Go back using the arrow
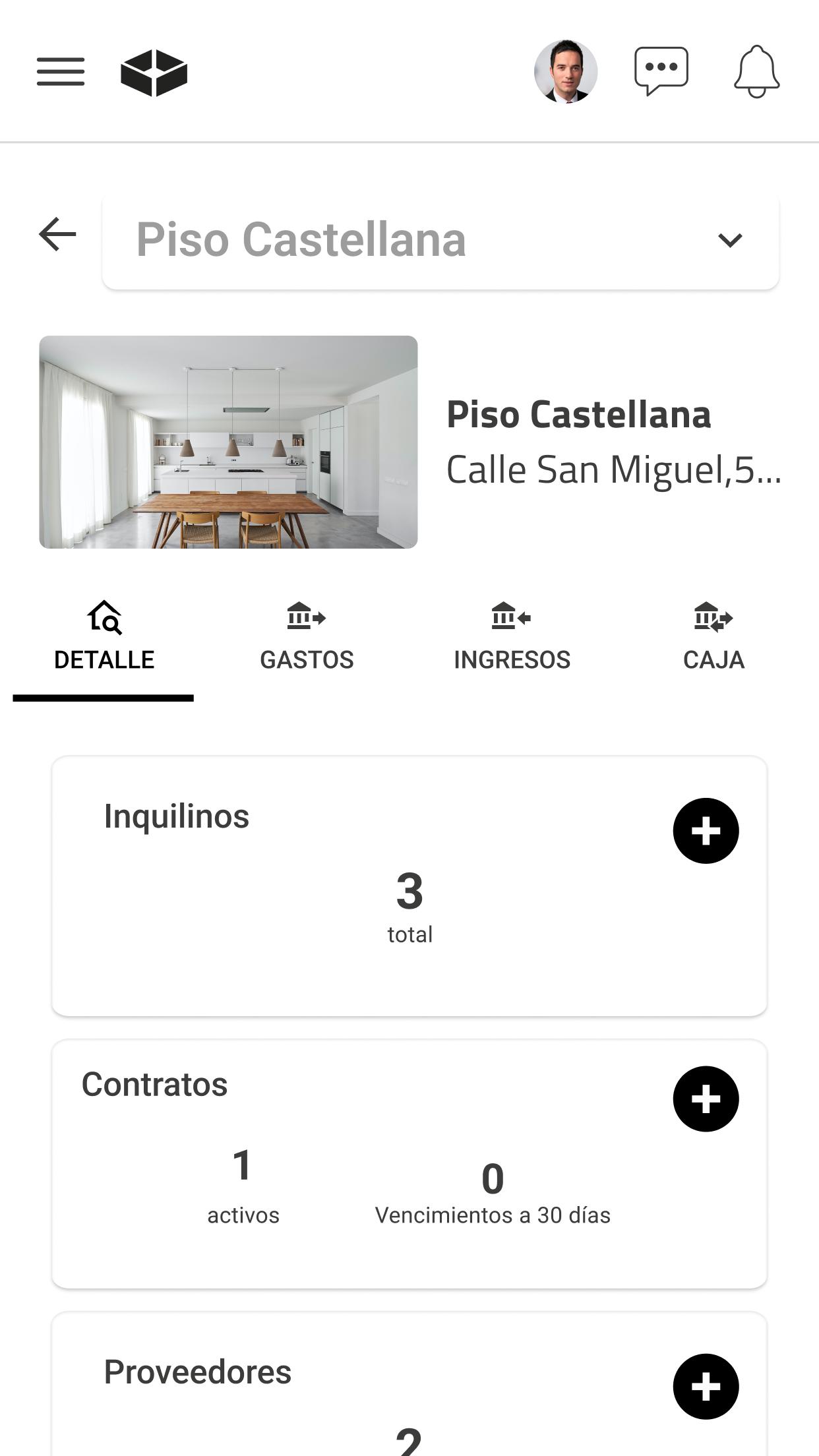This screenshot has width=819, height=1456. tap(57, 234)
